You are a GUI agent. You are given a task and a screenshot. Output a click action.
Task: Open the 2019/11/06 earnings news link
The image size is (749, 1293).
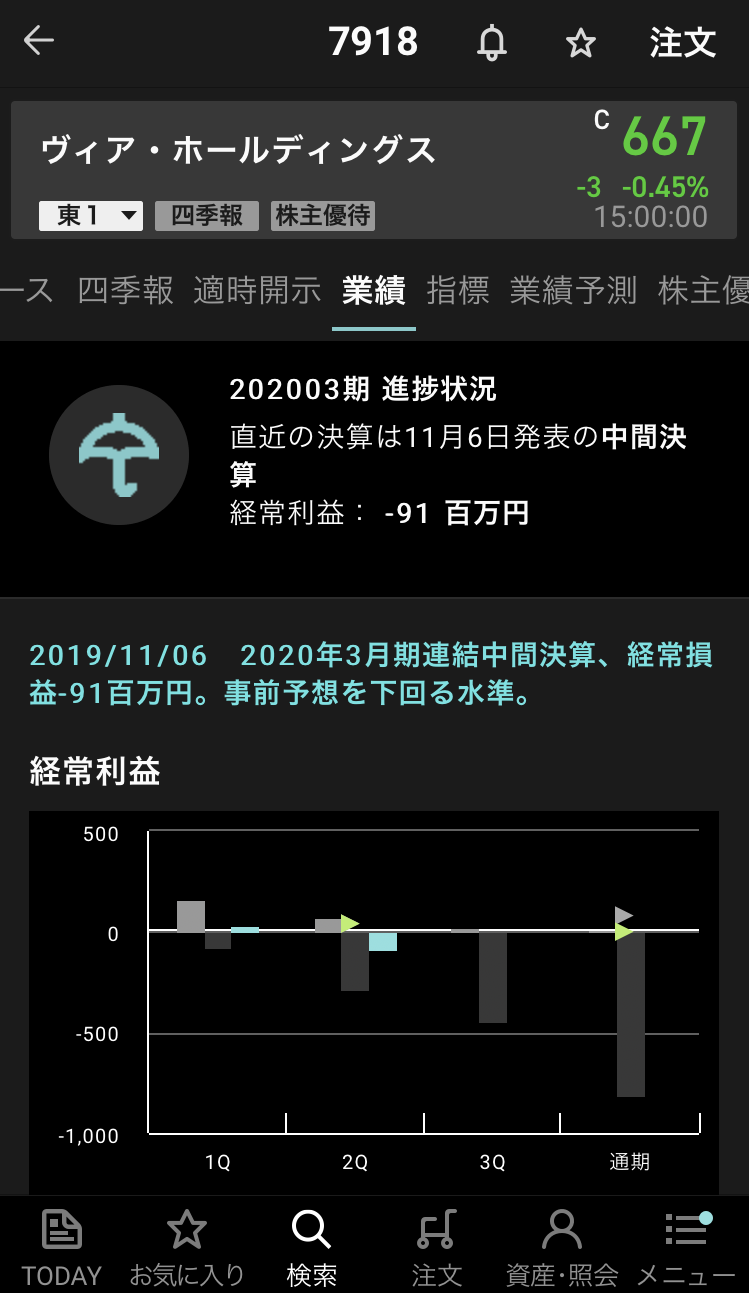[x=371, y=674]
